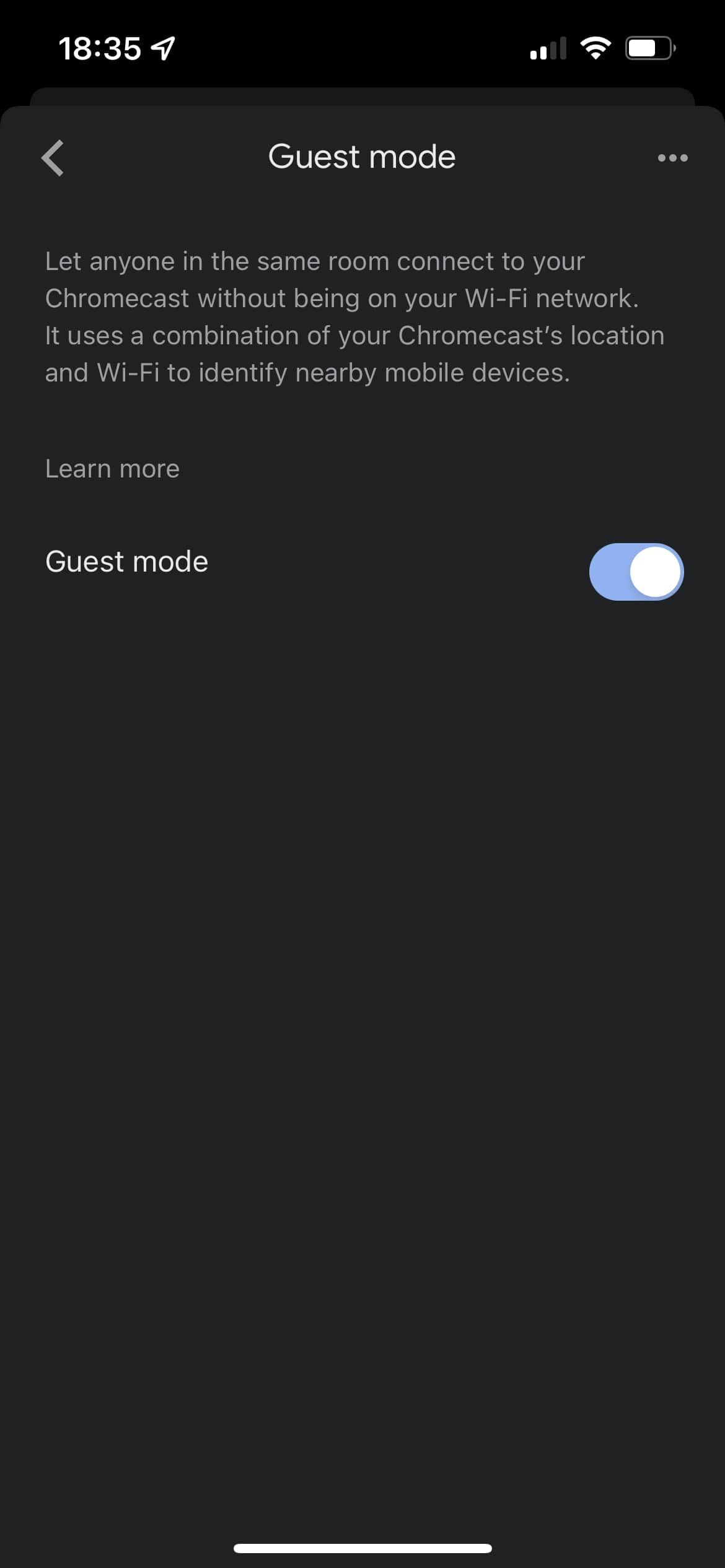Tap Learn more below the description
The width and height of the screenshot is (725, 1568).
pyautogui.click(x=112, y=469)
